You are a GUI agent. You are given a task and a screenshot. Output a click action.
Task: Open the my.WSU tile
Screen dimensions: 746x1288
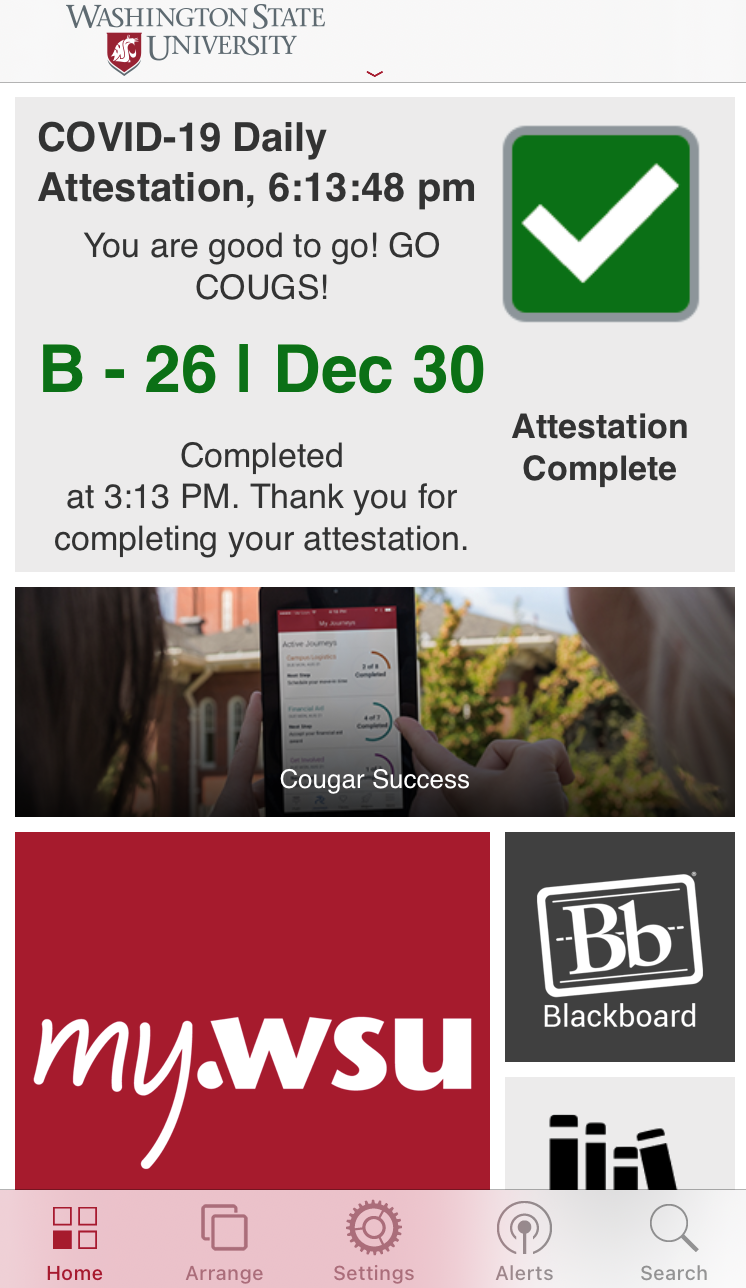252,1010
